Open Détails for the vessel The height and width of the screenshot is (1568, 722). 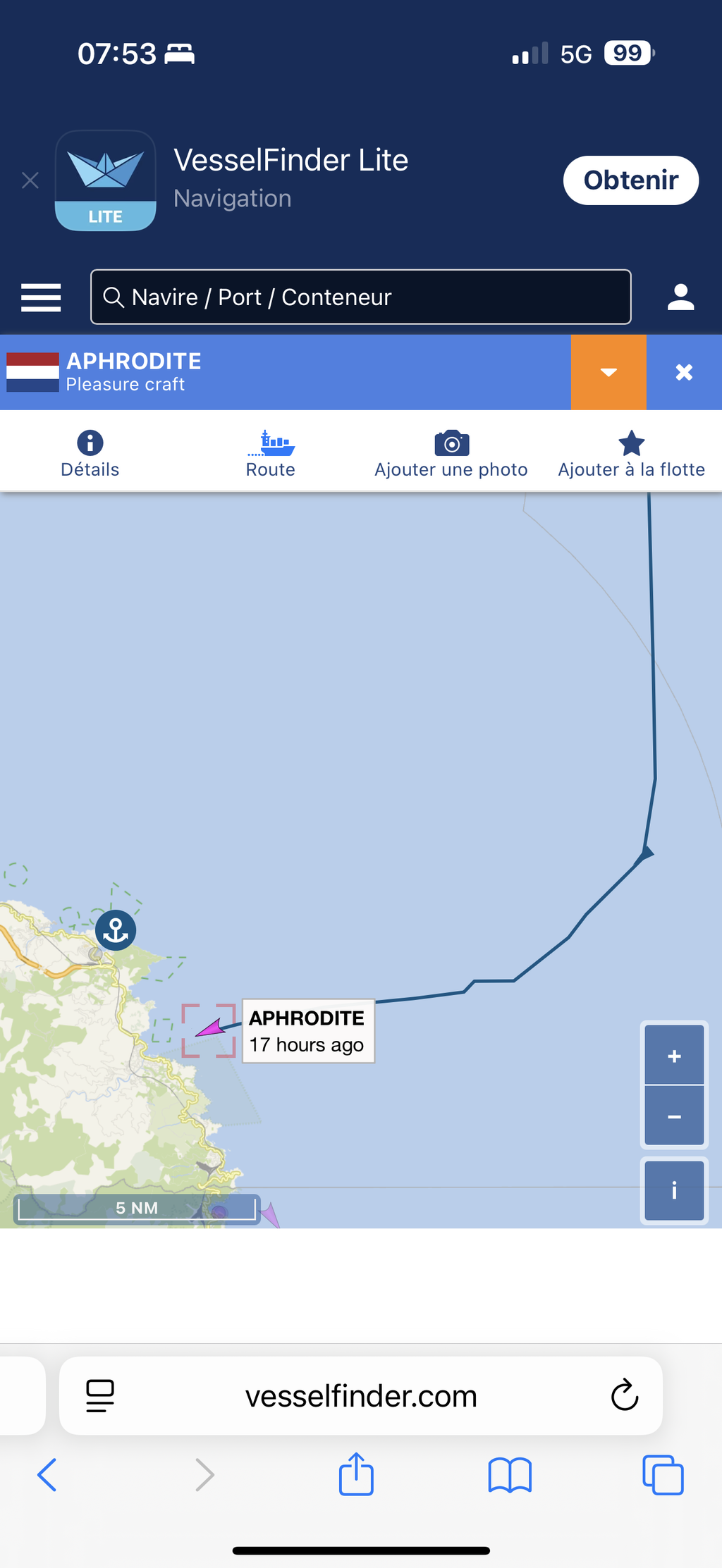point(90,454)
